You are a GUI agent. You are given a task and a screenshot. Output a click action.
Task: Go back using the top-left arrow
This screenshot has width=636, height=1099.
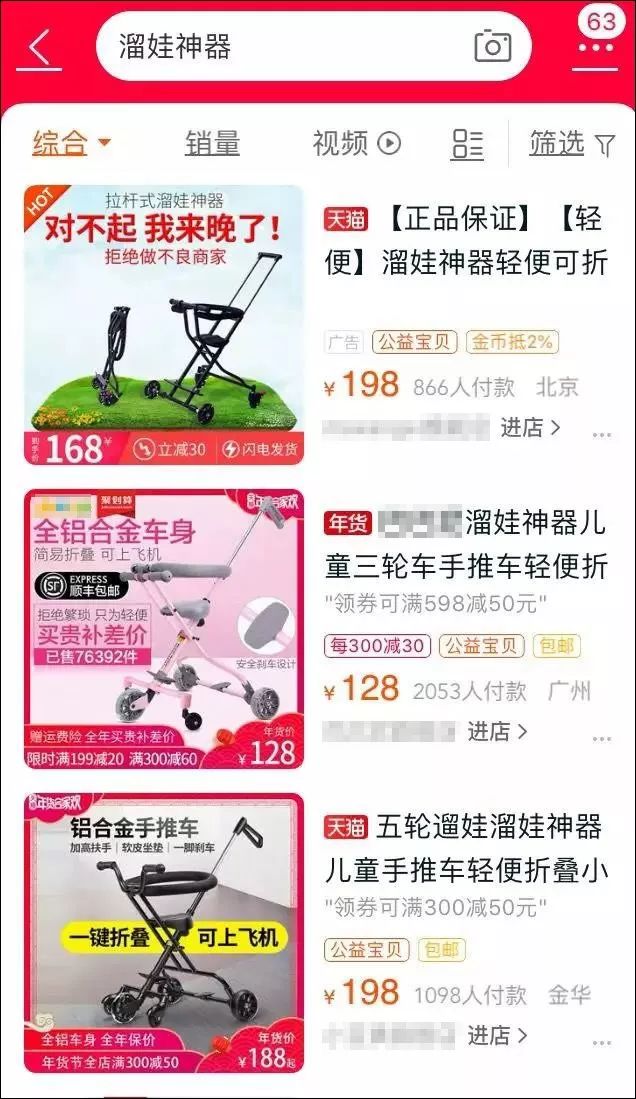coord(39,48)
